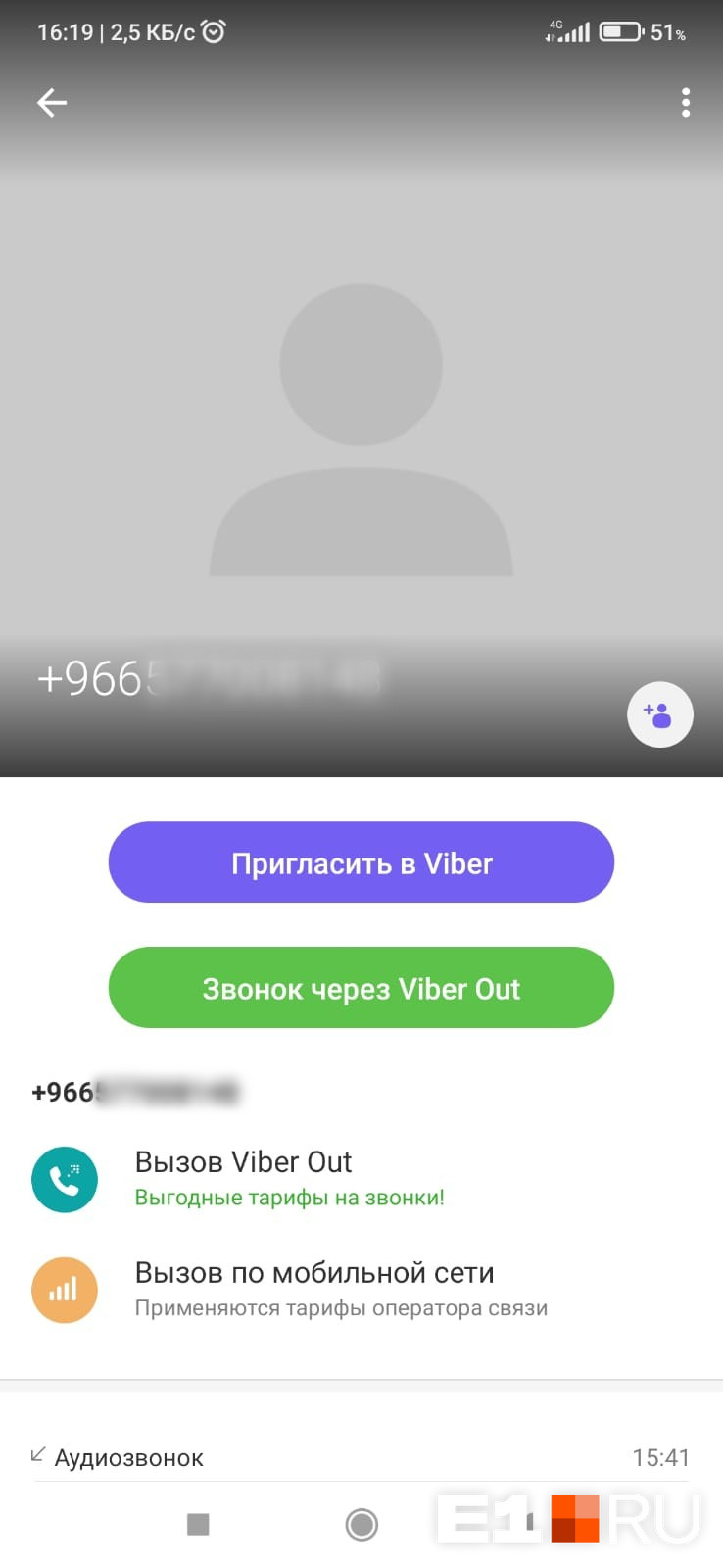Start call via Звонок через Viber Out
Image resolution: width=723 pixels, height=1568 pixels.
(x=361, y=988)
